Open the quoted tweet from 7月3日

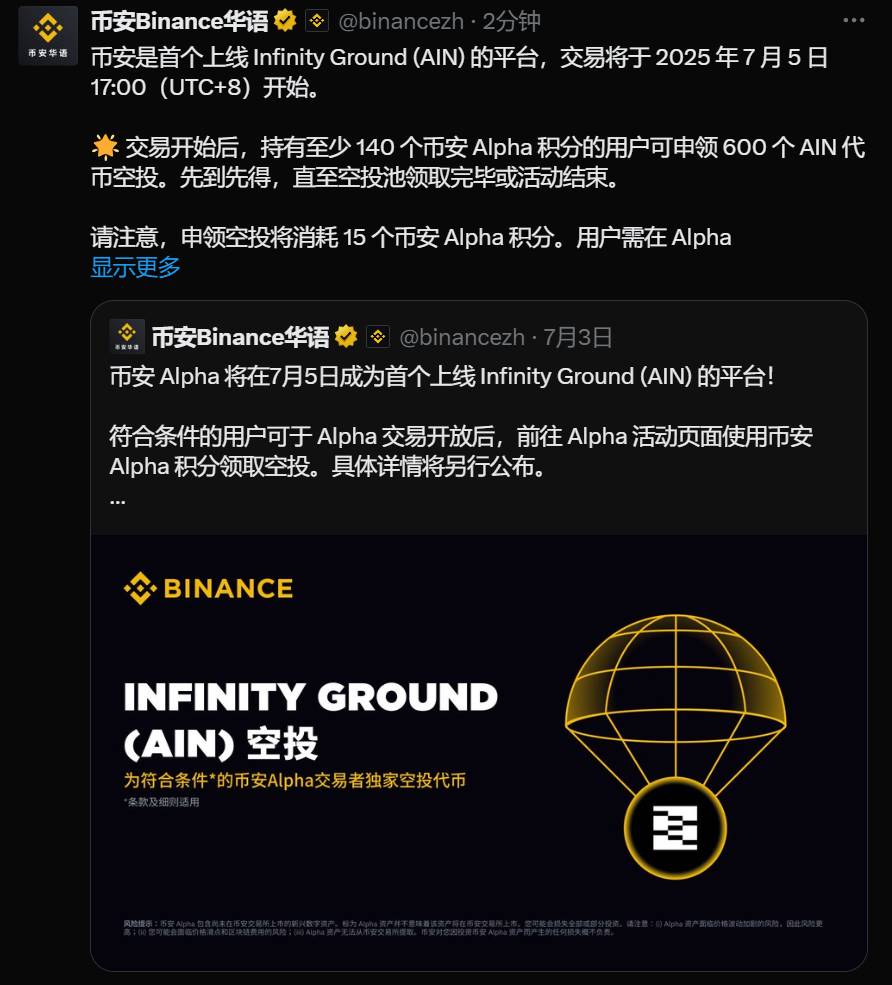478,420
